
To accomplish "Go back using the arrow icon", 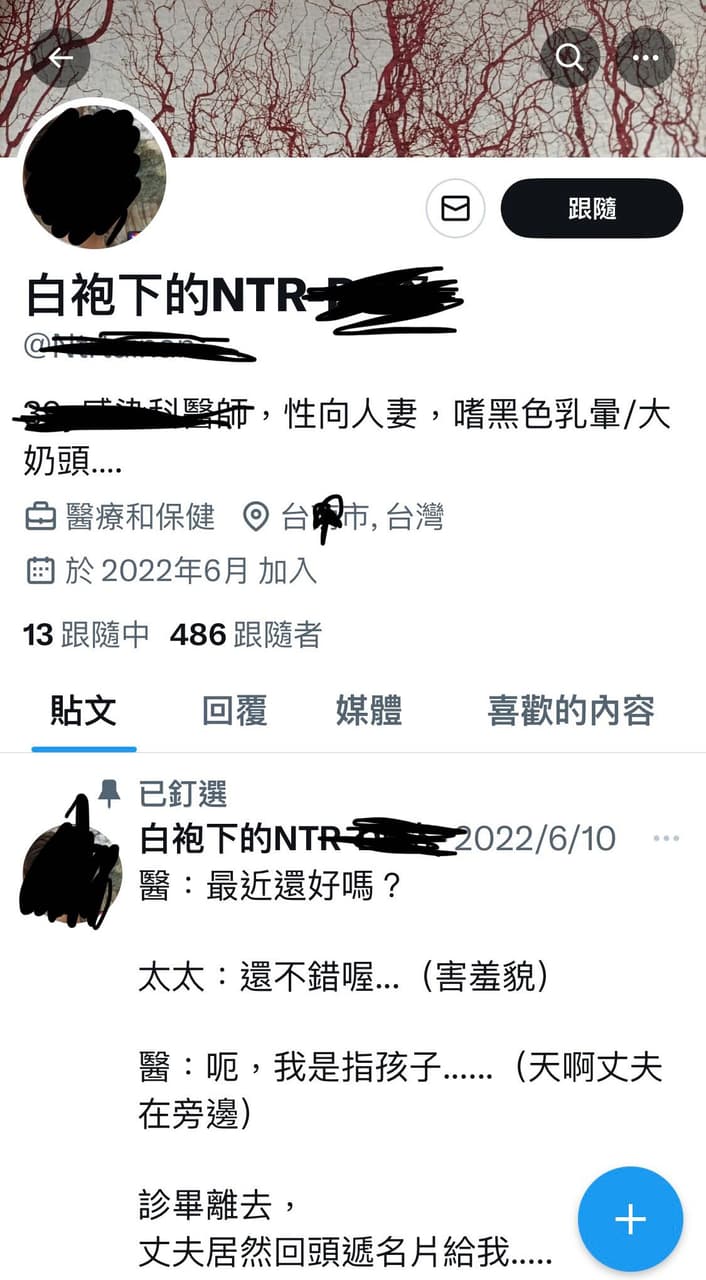I will click(61, 57).
